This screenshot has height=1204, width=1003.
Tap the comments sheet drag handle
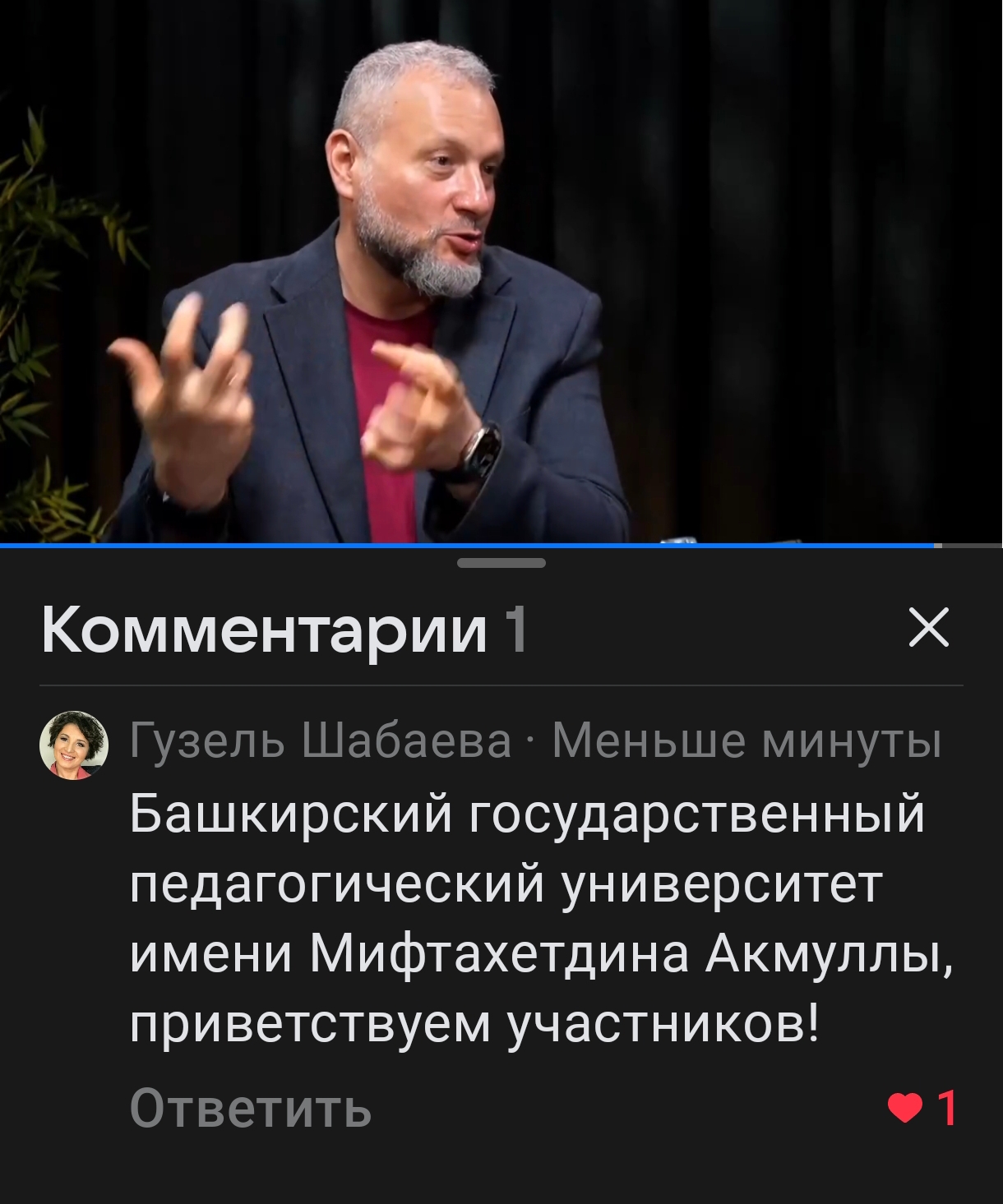[x=501, y=564]
